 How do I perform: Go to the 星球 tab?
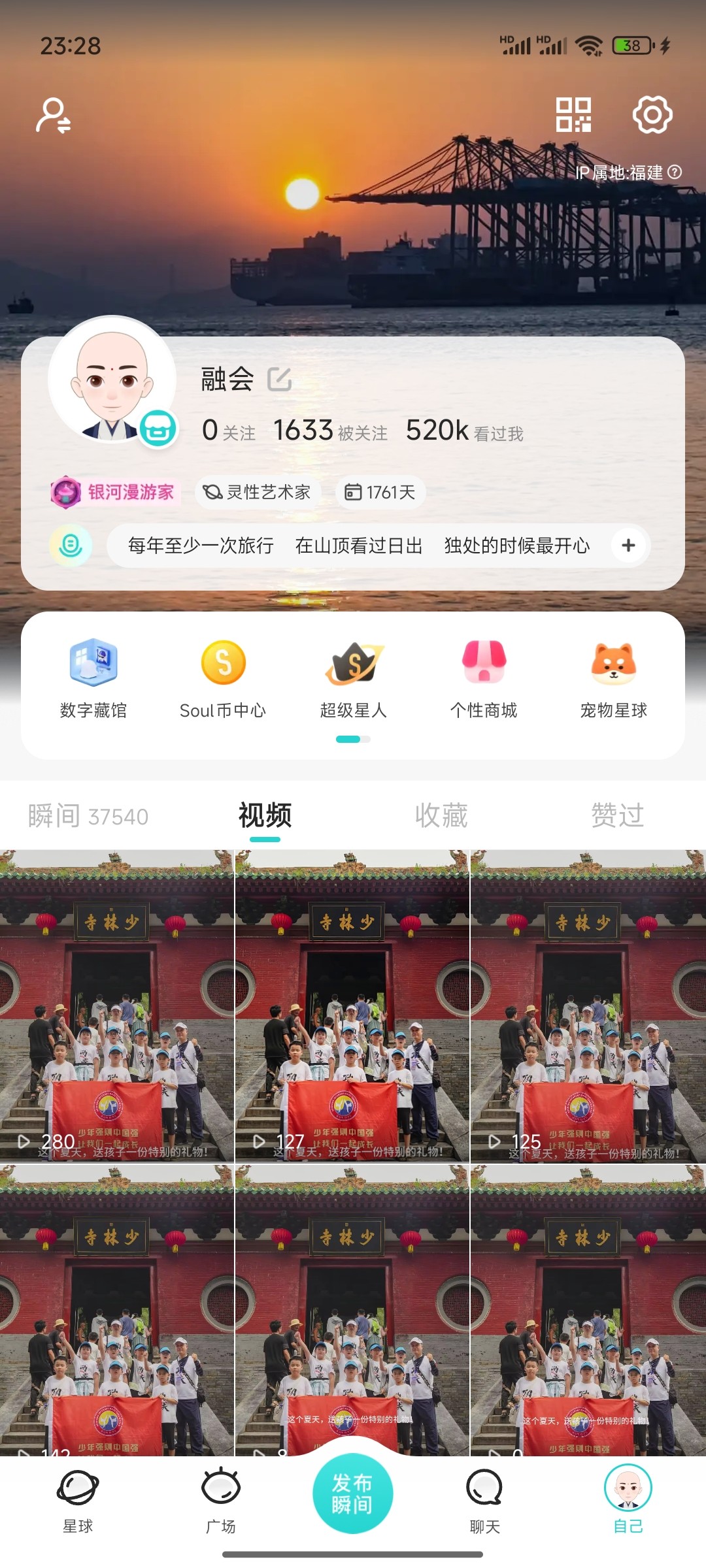[x=78, y=1501]
